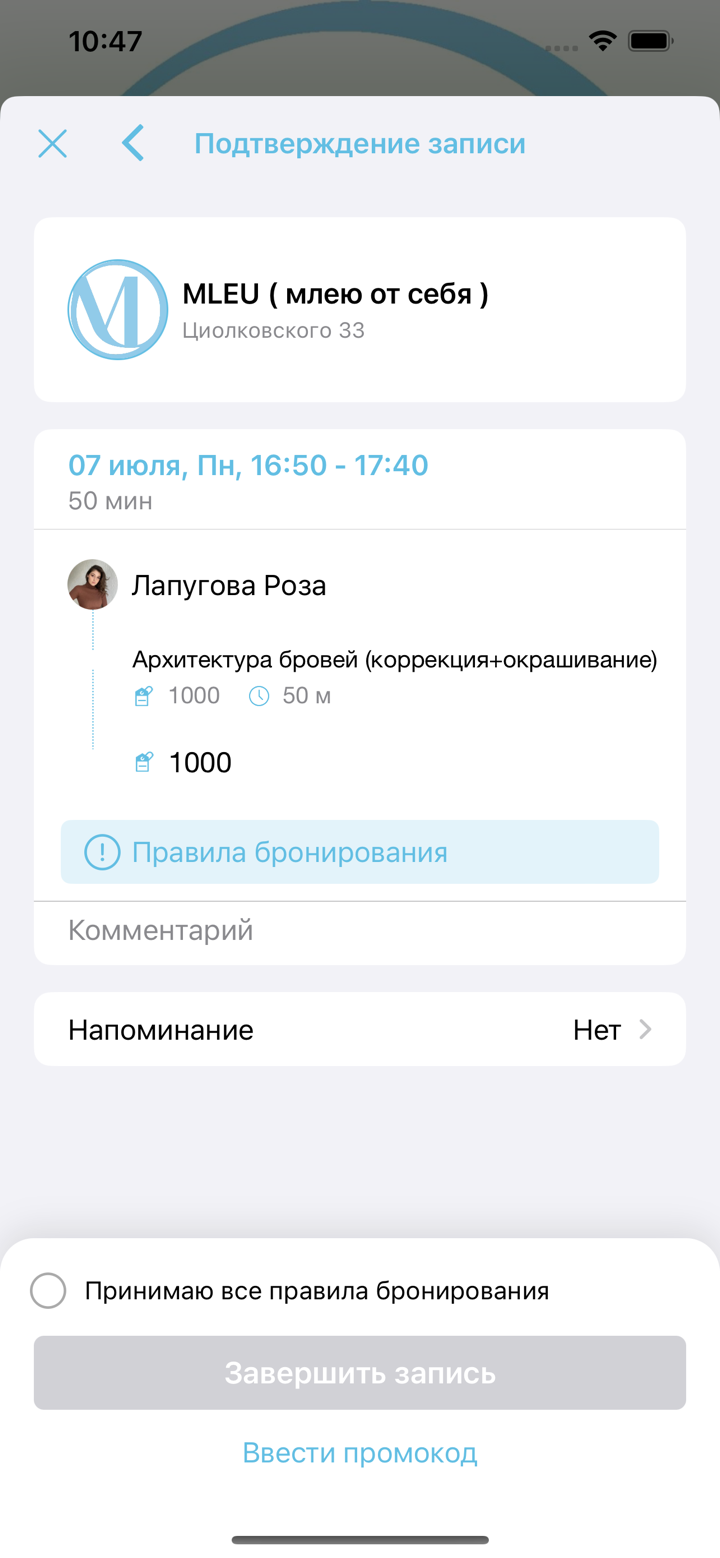720x1558 pixels.
Task: Tap the price icon beside total 1000
Action: pyautogui.click(x=144, y=761)
